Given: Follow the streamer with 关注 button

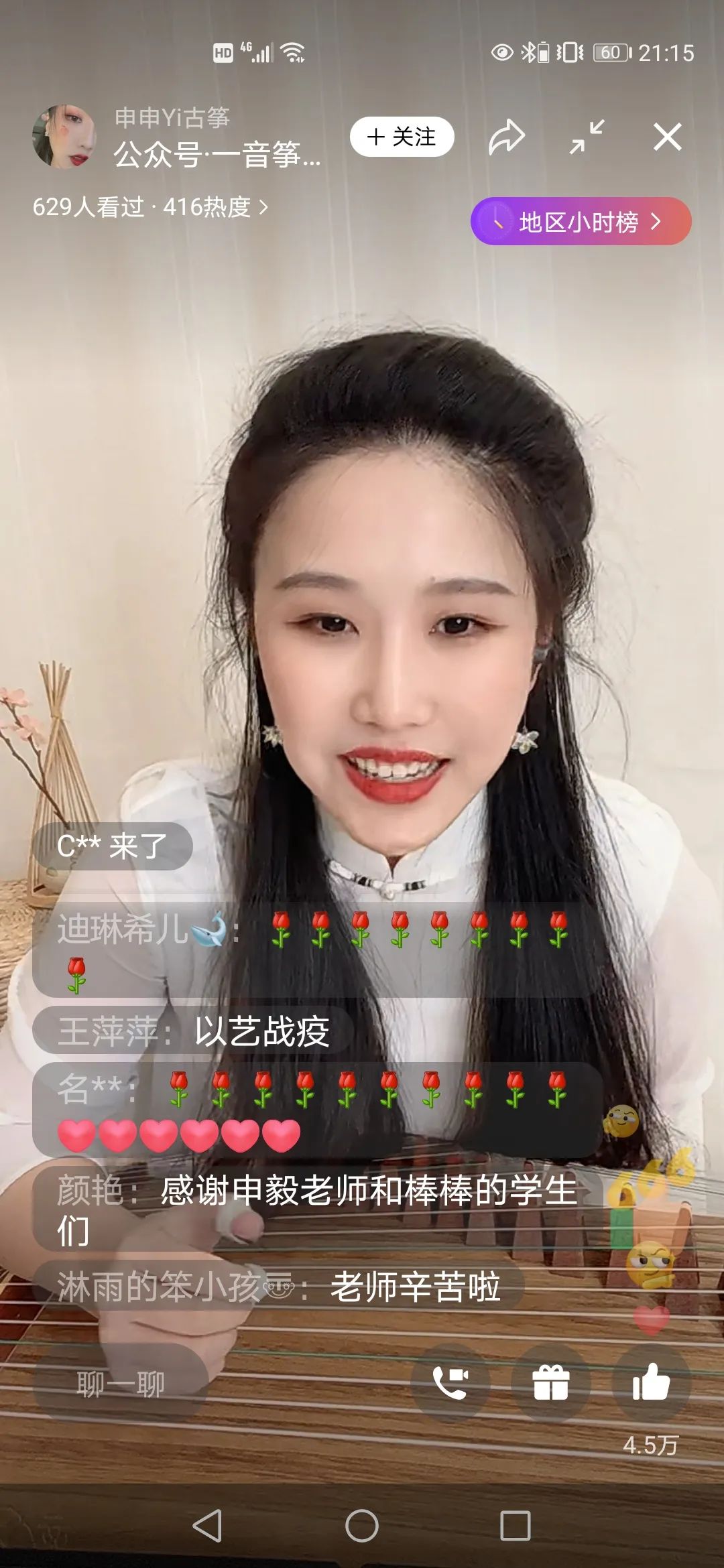Looking at the screenshot, I should pyautogui.click(x=402, y=137).
